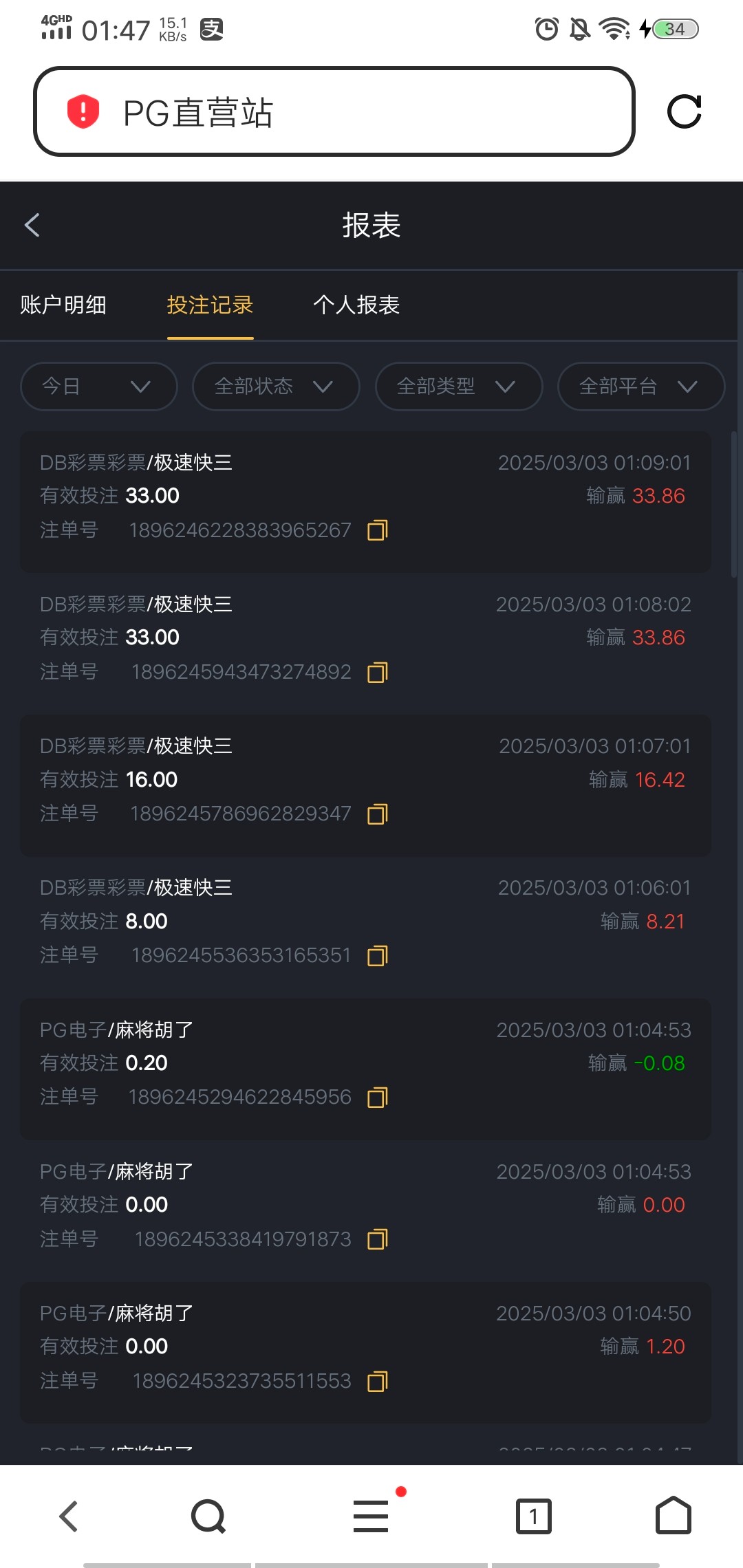Tap the PG直营站 address bar
The width and height of the screenshot is (743, 1568).
[334, 111]
